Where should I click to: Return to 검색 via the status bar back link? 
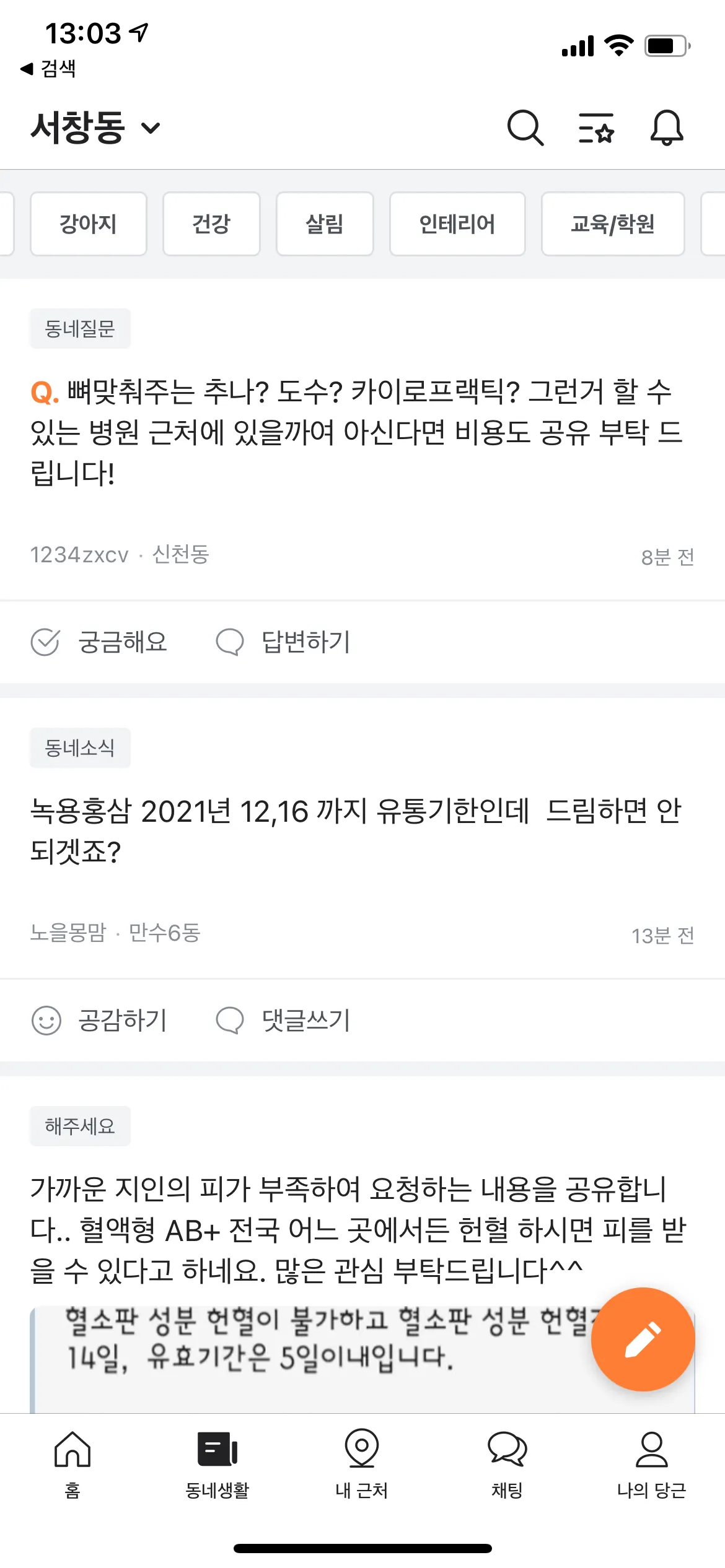coord(48,68)
